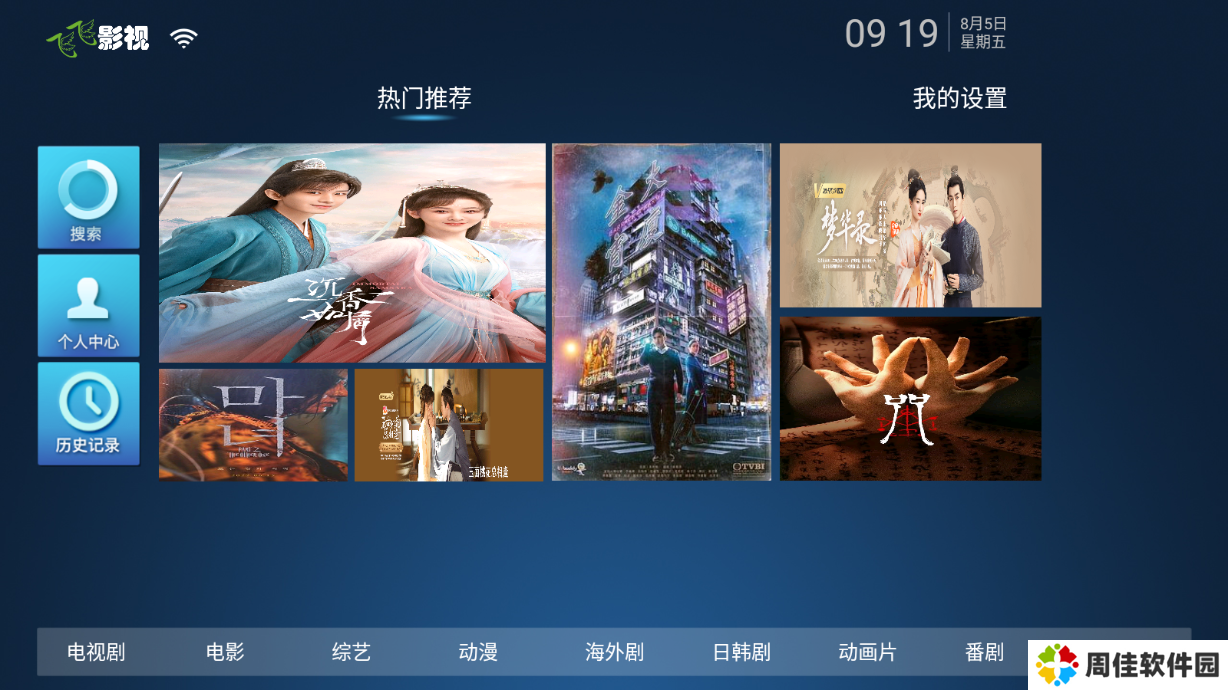Open the 番剧 category
The image size is (1228, 690).
click(x=984, y=653)
